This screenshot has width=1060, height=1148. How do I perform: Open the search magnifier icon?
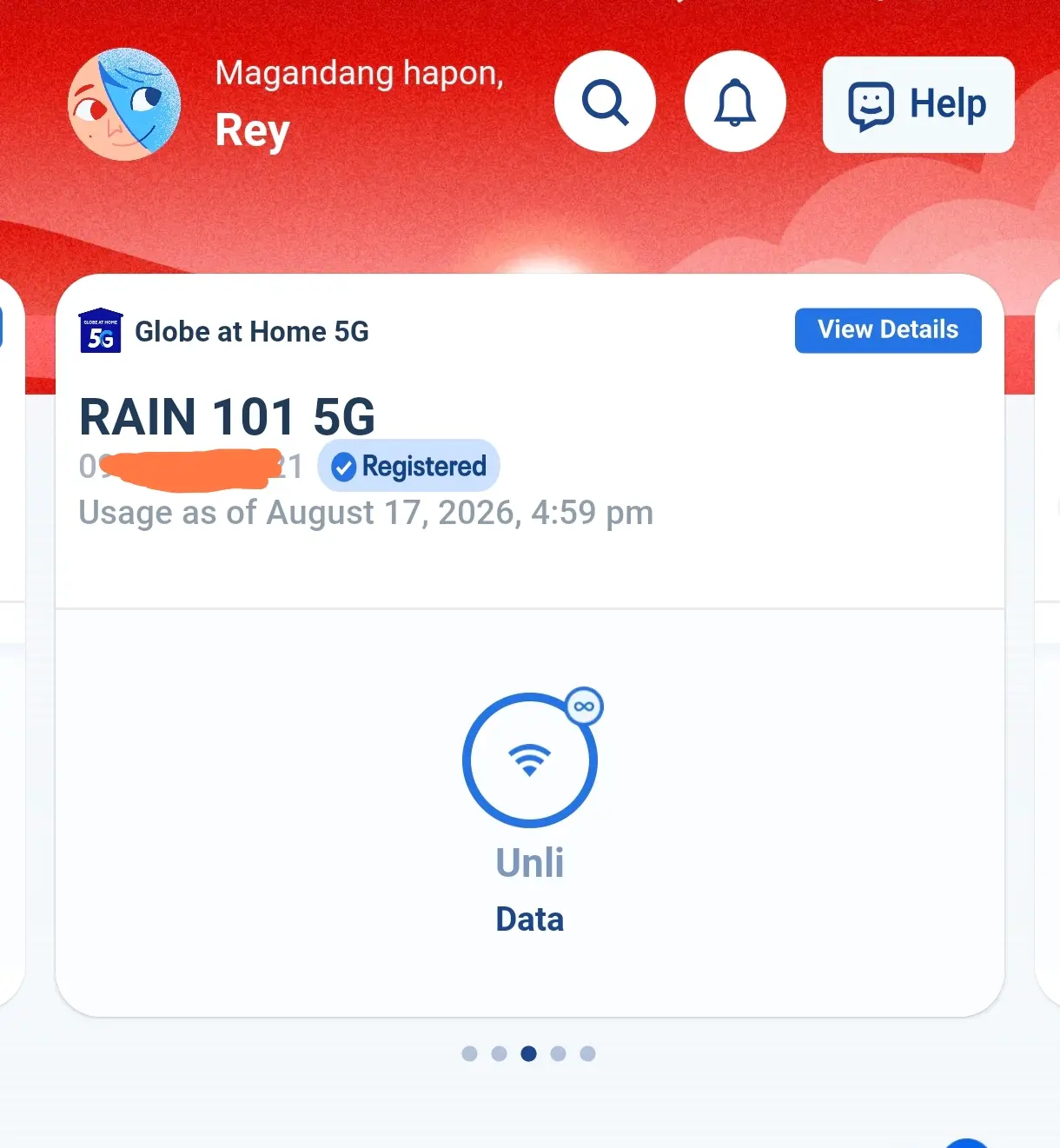point(605,102)
